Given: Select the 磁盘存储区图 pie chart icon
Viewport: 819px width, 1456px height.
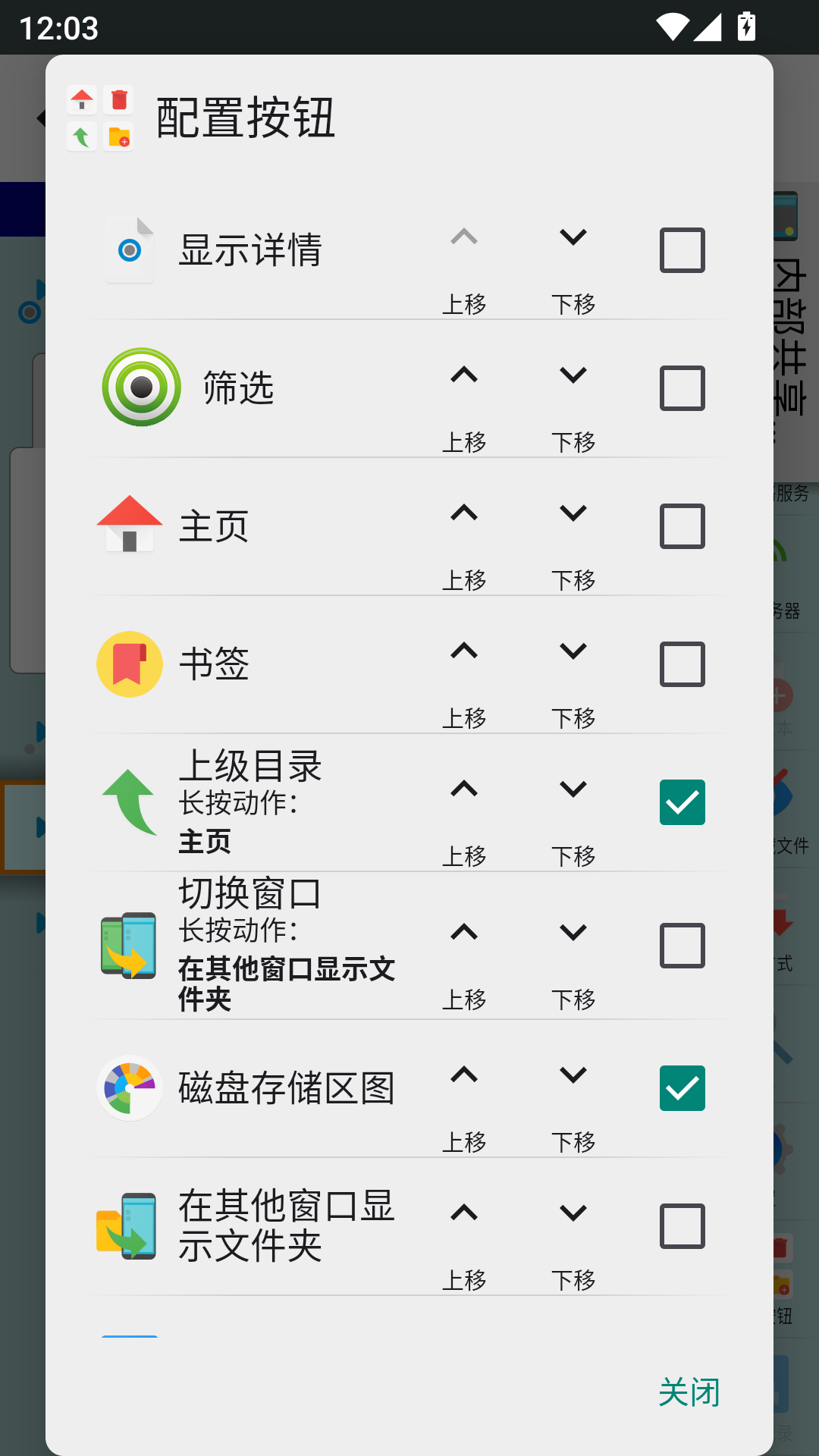Looking at the screenshot, I should point(129,1088).
